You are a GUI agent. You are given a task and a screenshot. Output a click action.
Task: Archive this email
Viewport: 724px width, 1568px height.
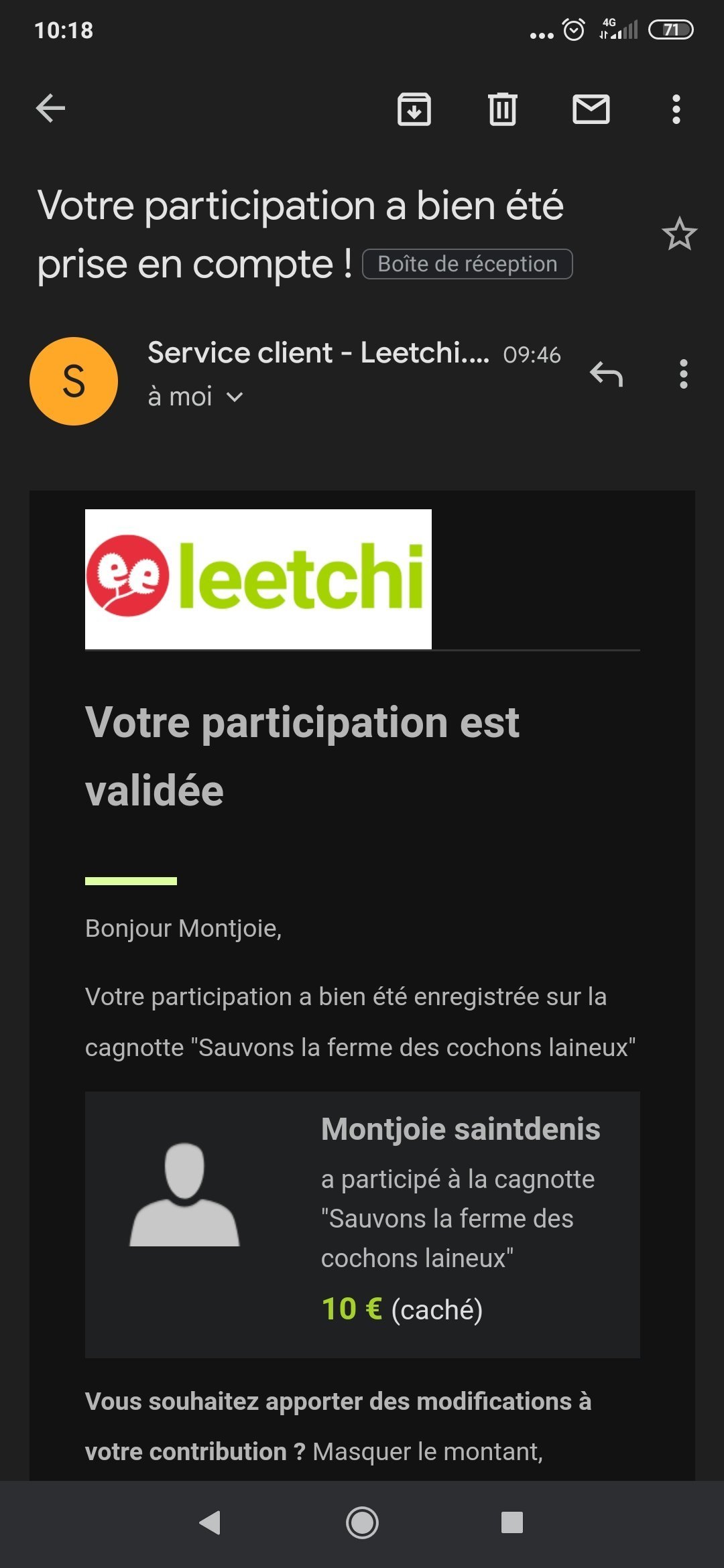(x=414, y=109)
